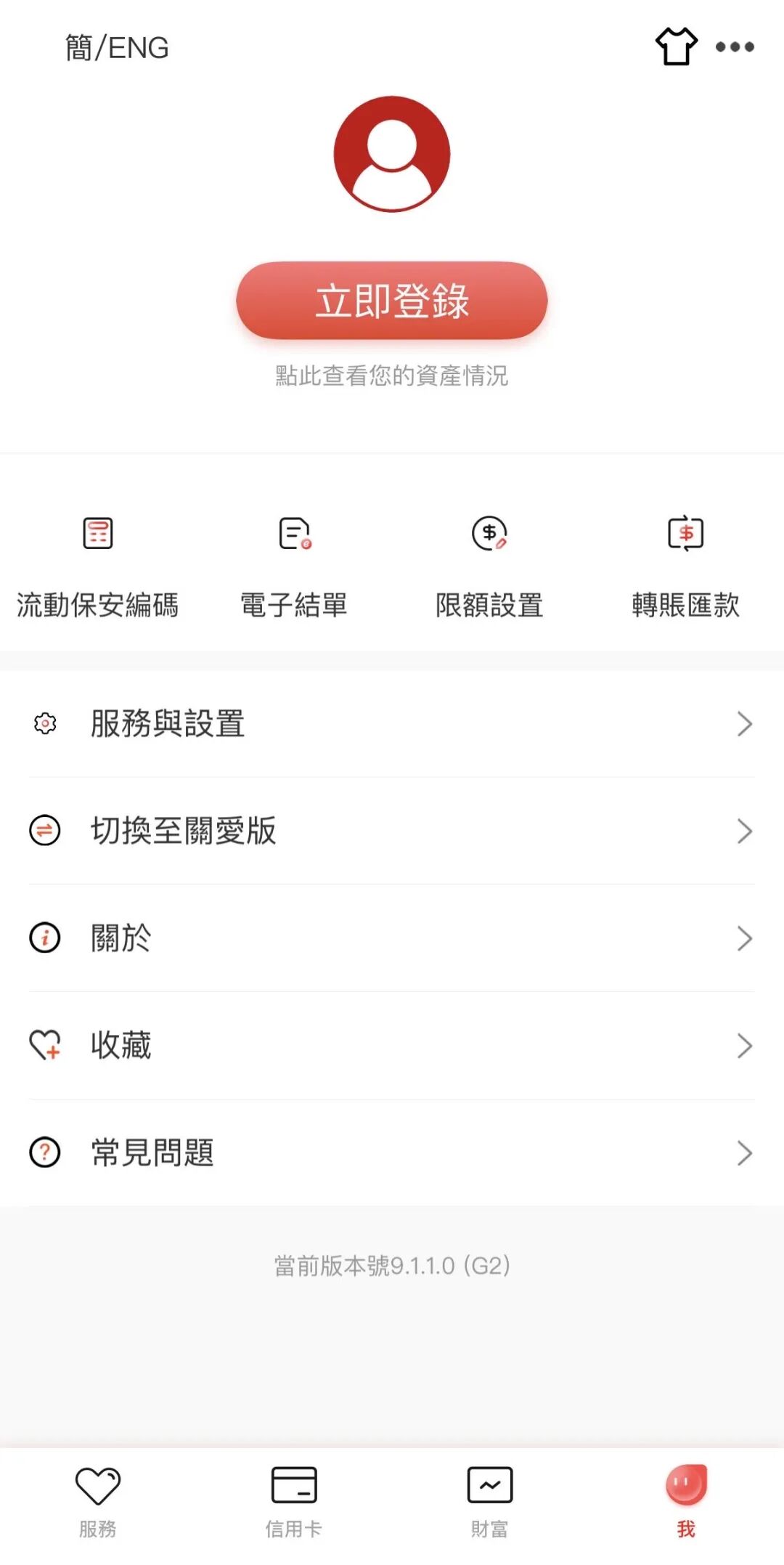Expand the 收藏 favorites chevron
Screen dimensions: 784x1565
745,1046
